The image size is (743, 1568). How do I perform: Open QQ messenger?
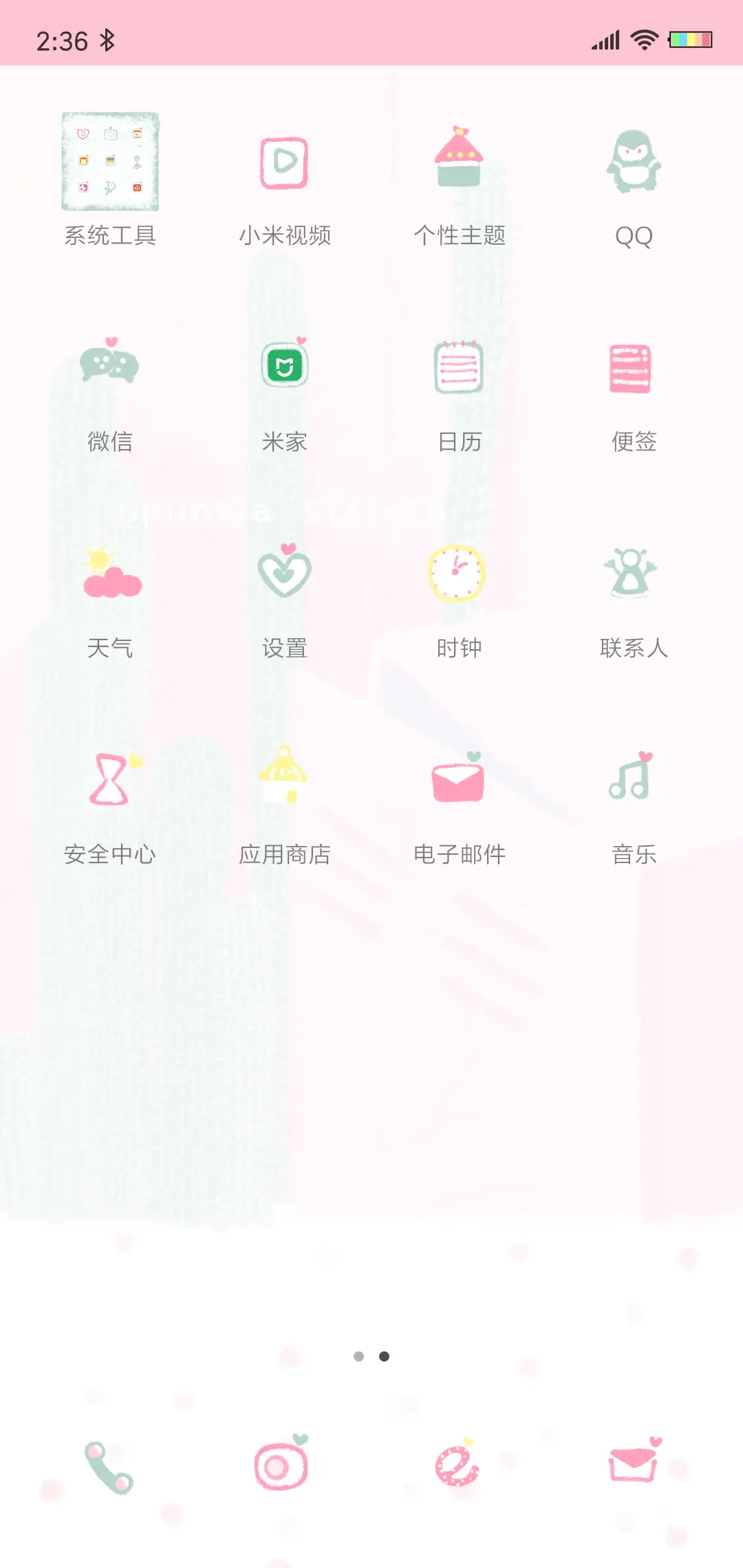pos(634,162)
